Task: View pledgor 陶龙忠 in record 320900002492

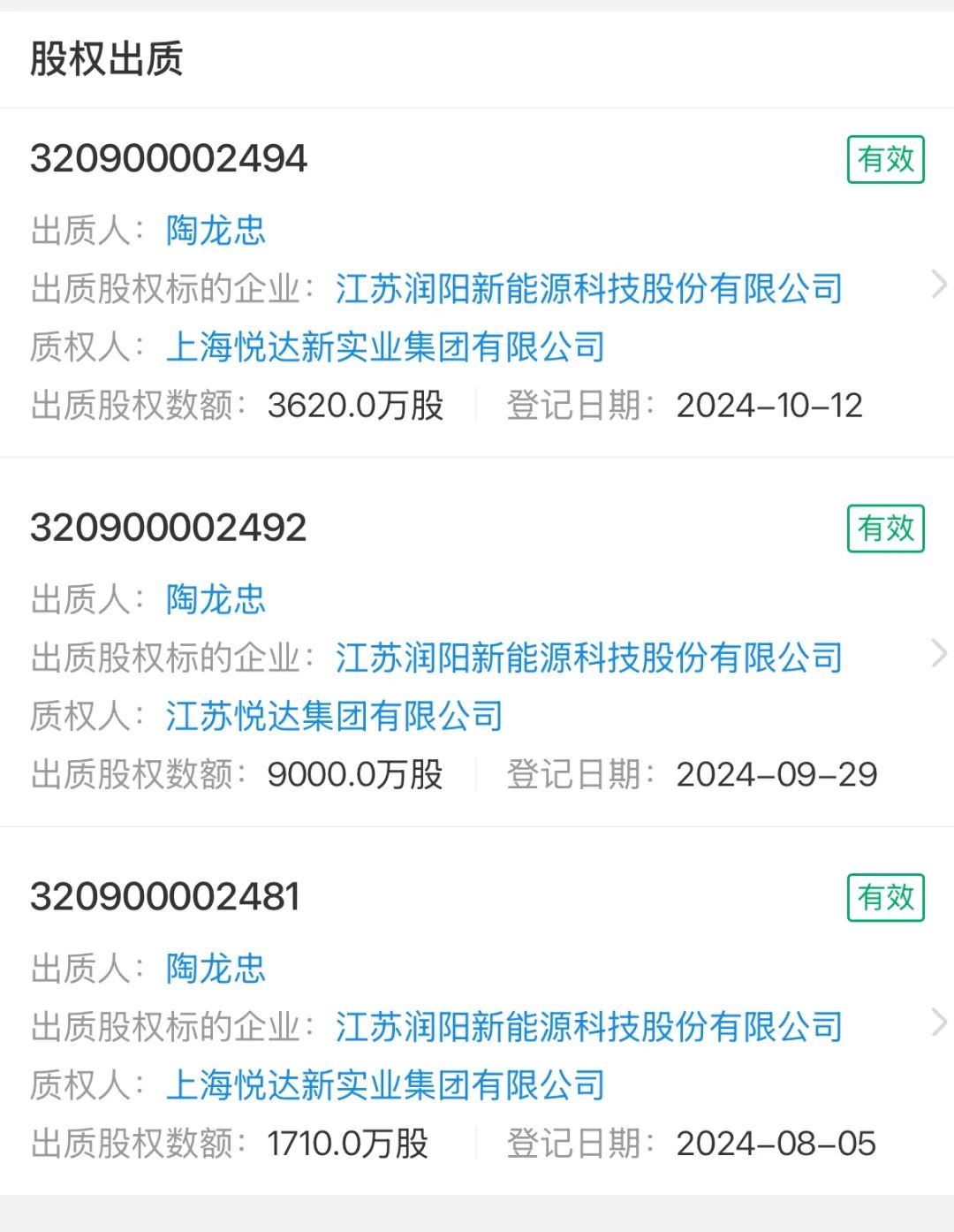Action: tap(216, 600)
